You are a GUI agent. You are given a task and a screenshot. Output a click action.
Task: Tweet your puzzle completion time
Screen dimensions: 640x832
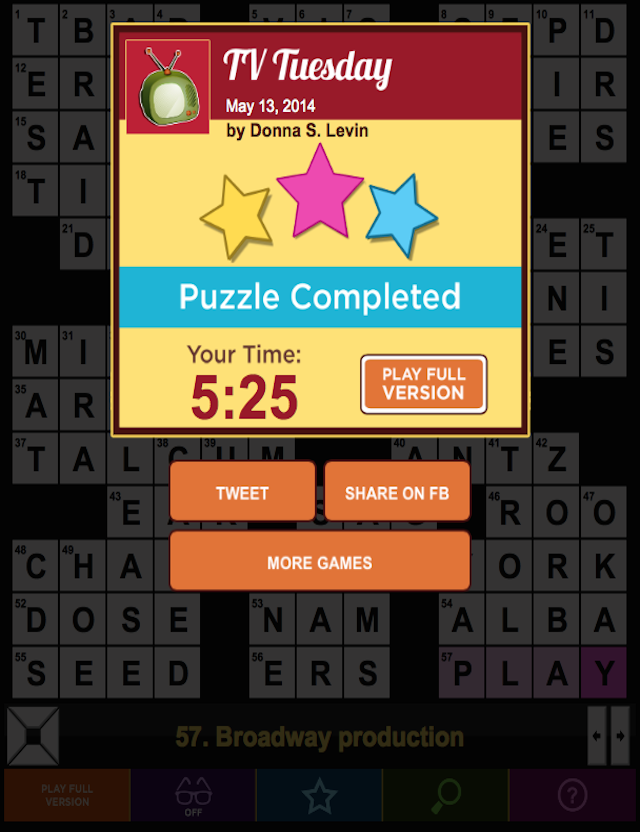[242, 492]
